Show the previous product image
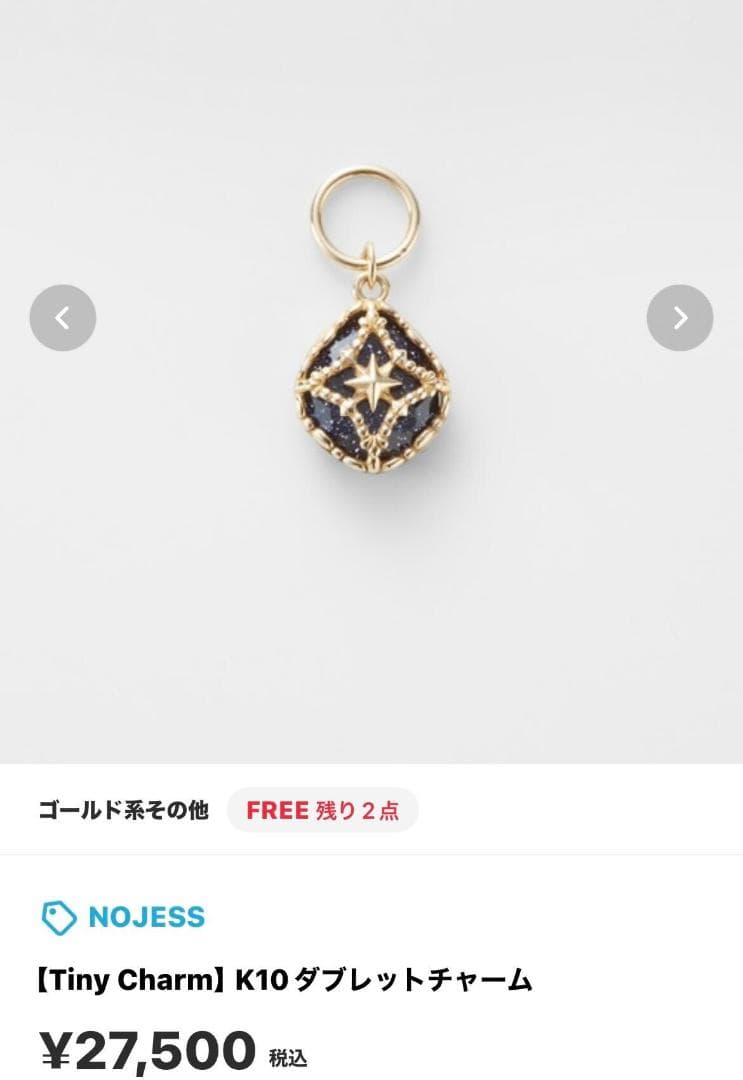The width and height of the screenshot is (743, 1080). click(x=63, y=318)
